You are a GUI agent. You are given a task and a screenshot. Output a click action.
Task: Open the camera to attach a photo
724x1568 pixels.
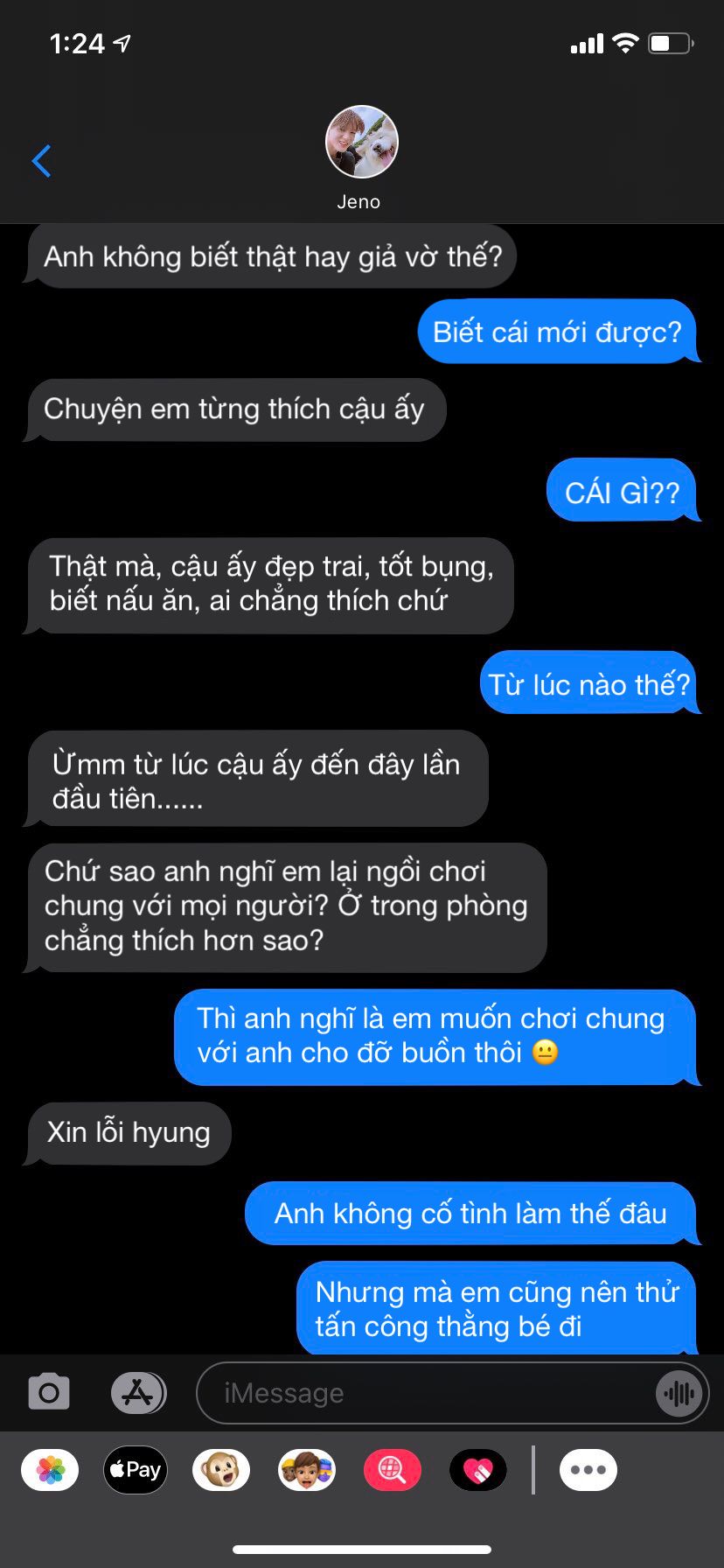point(49,1392)
